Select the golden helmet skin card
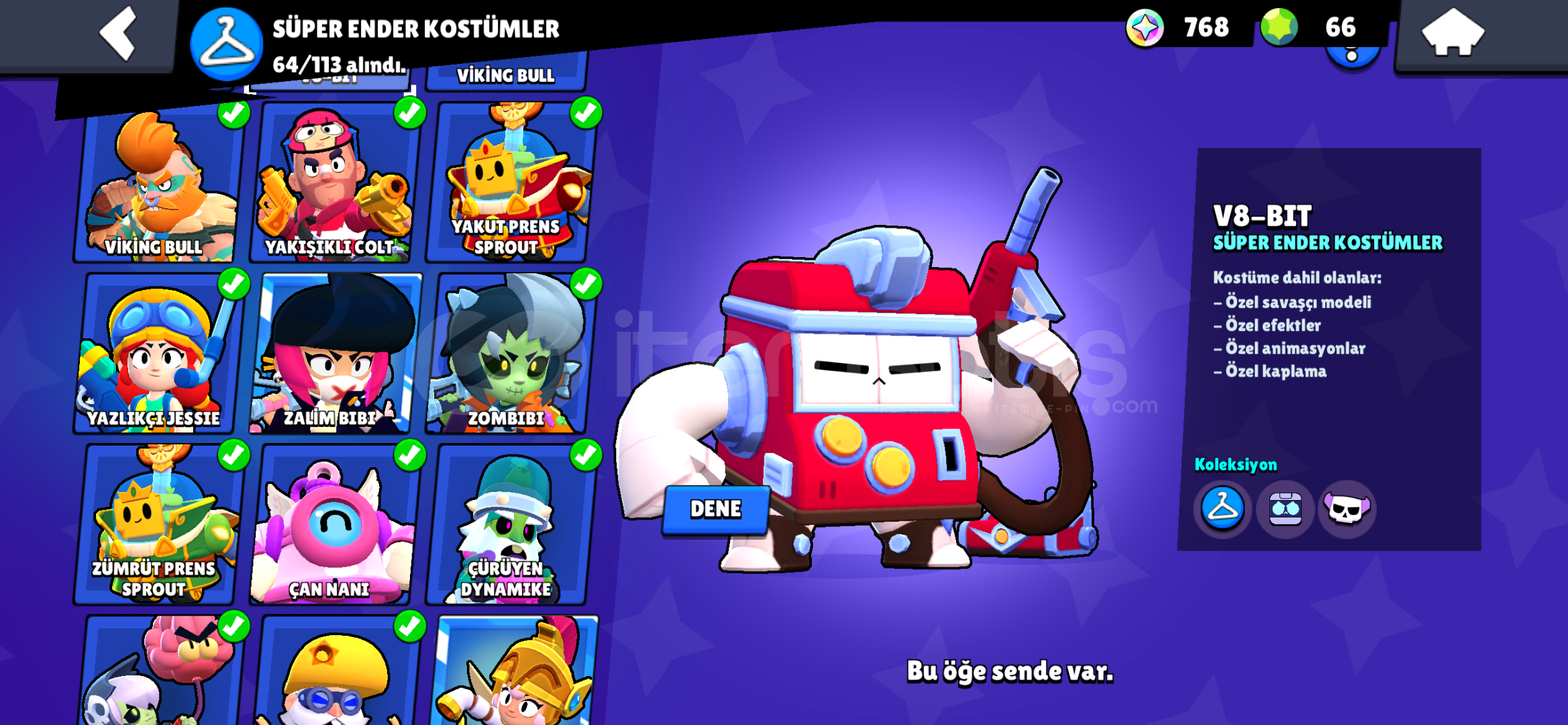 coord(513,671)
